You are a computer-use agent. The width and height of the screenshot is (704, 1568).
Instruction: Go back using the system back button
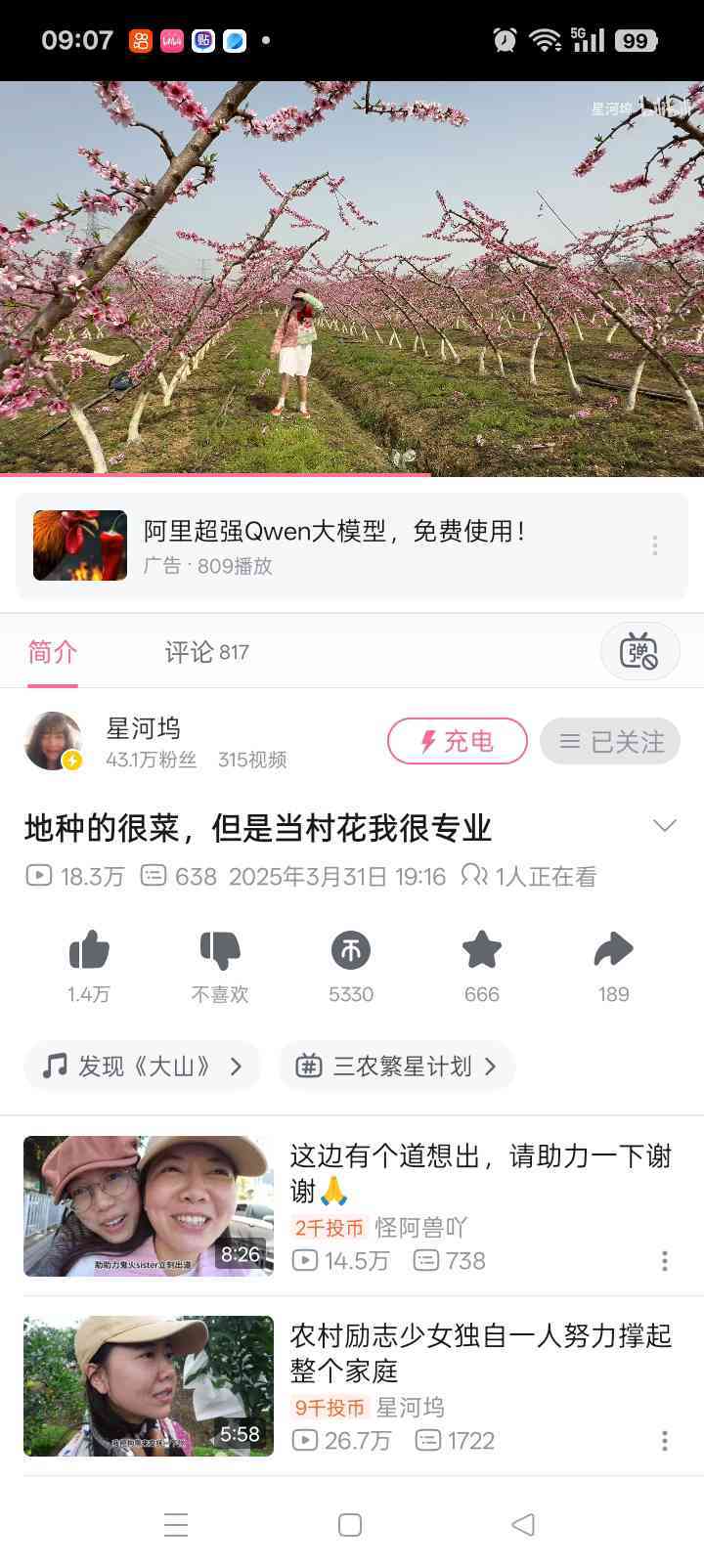[x=524, y=1525]
